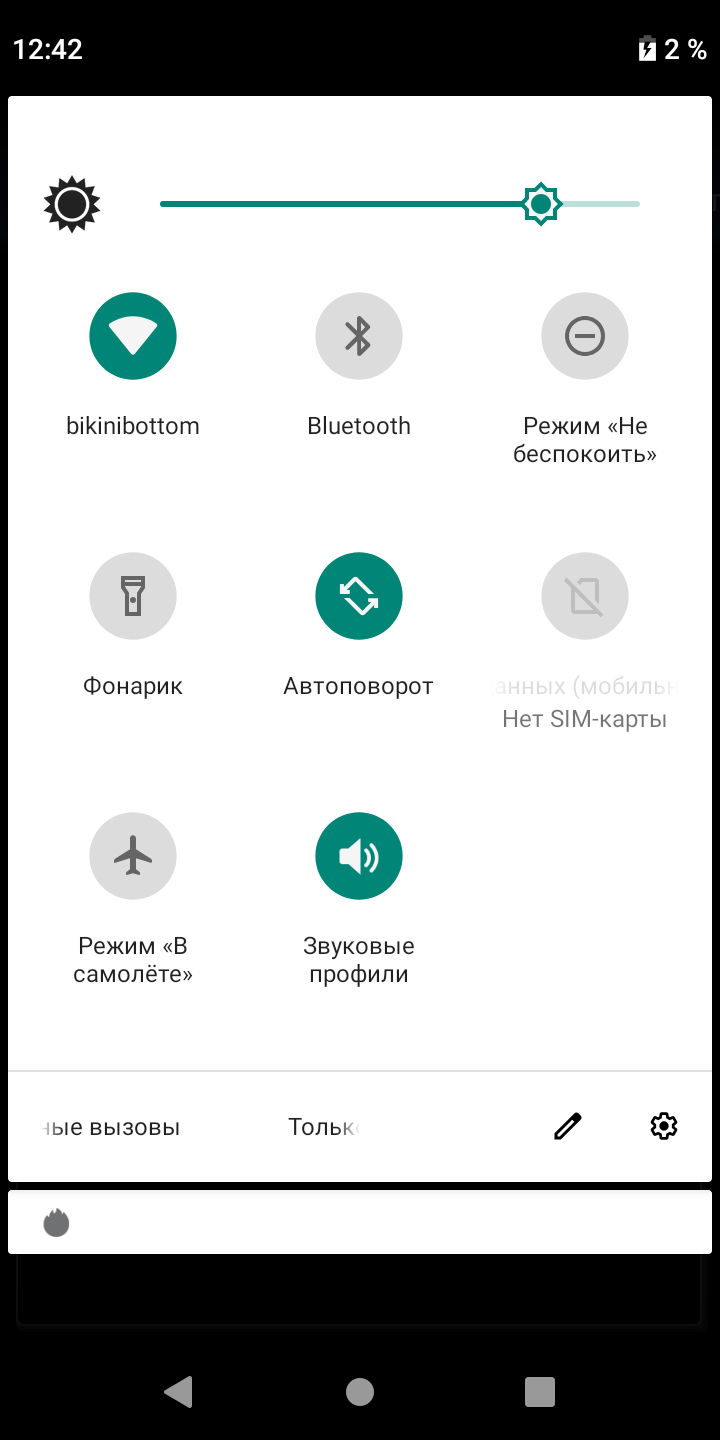Turn on «Не беспокоить» mode
Image resolution: width=720 pixels, height=1440 pixels.
click(585, 336)
